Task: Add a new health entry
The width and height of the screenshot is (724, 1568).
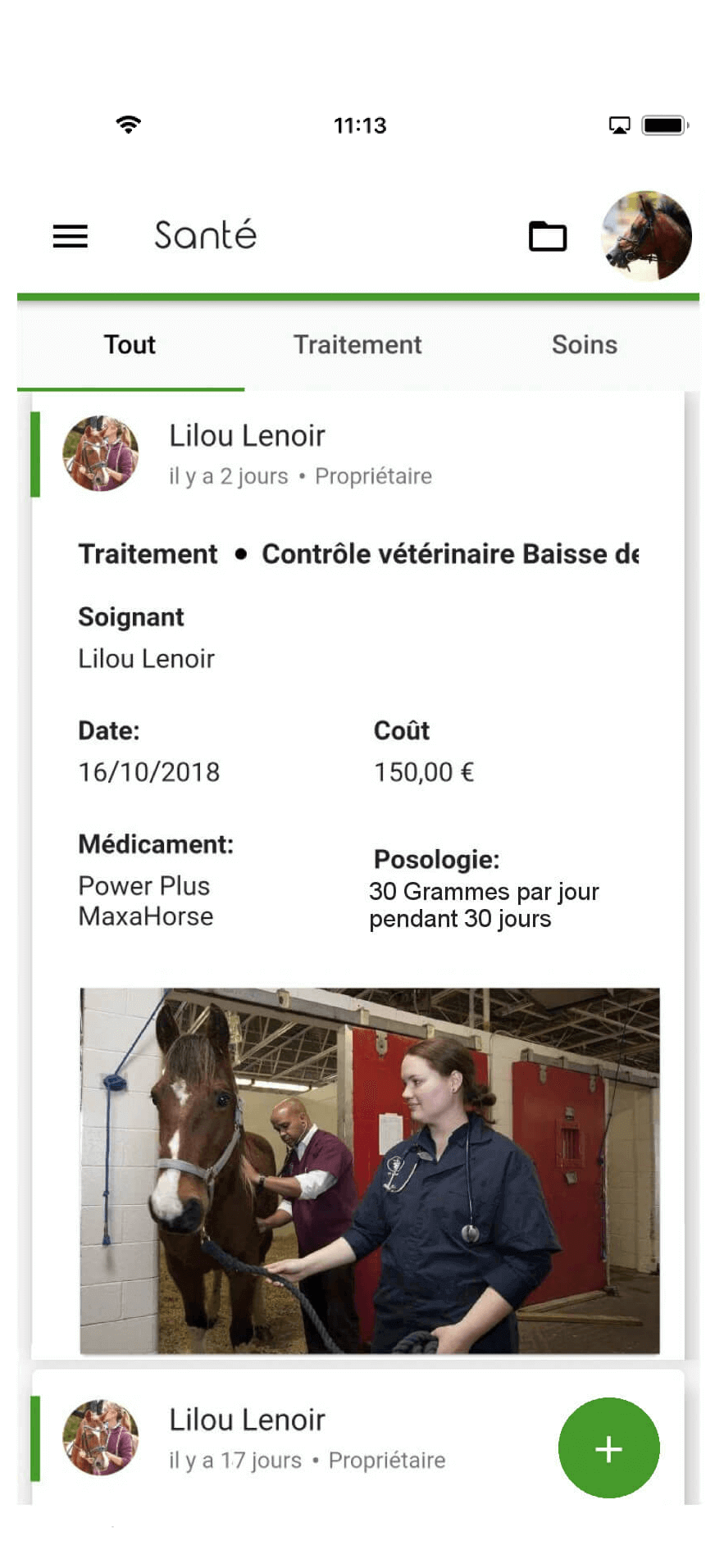Action: point(608,1448)
